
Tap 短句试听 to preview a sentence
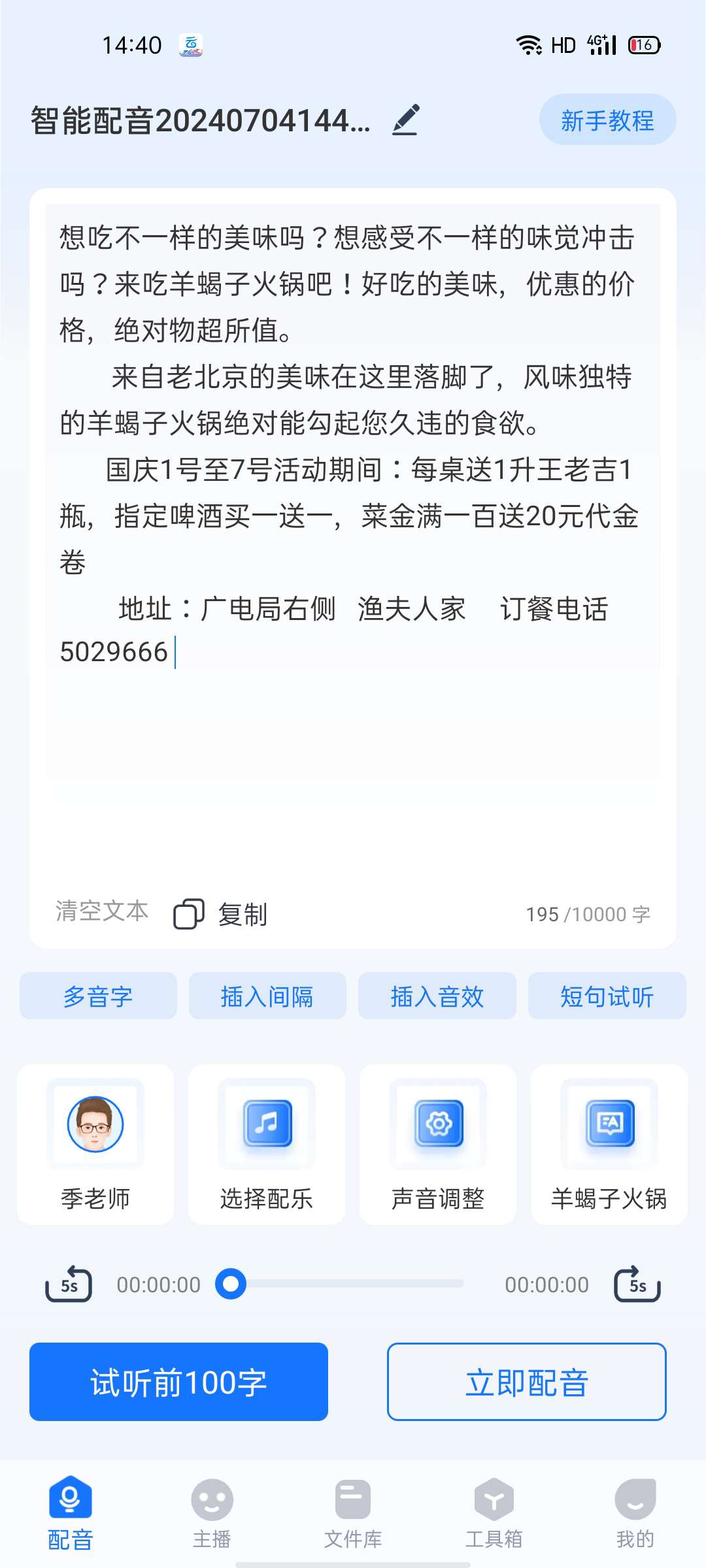pos(607,996)
